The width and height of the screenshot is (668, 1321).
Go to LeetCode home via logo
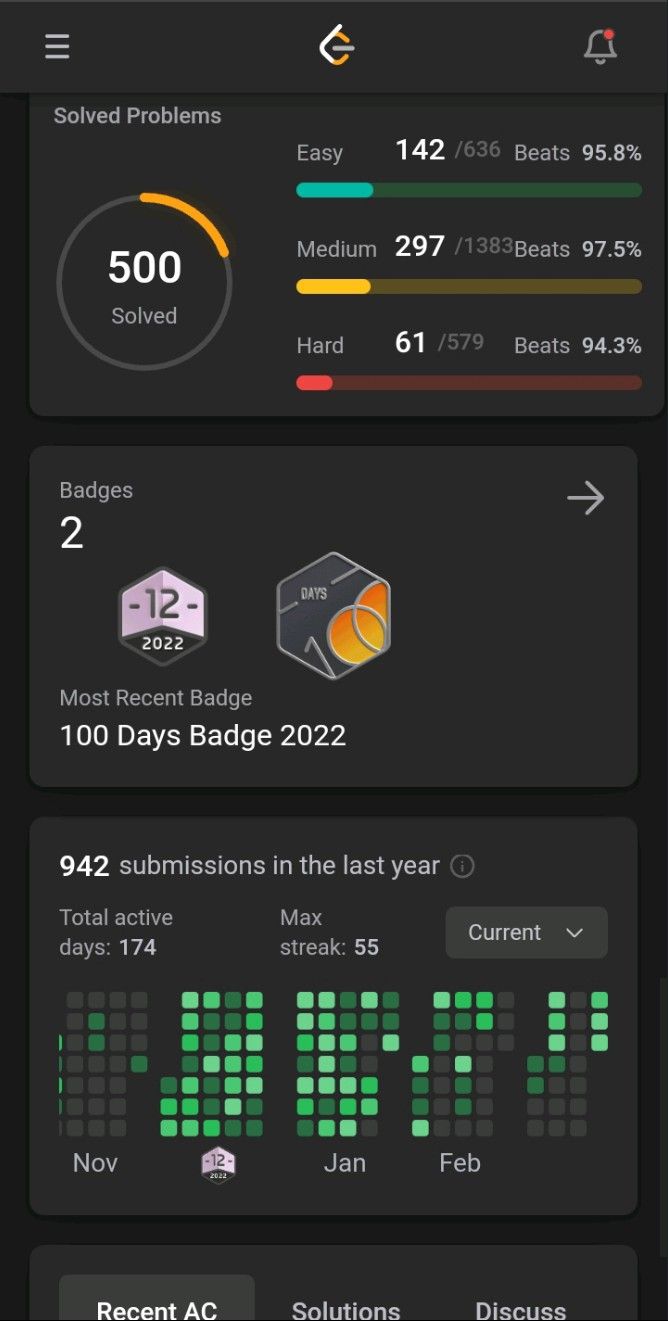pos(336,47)
